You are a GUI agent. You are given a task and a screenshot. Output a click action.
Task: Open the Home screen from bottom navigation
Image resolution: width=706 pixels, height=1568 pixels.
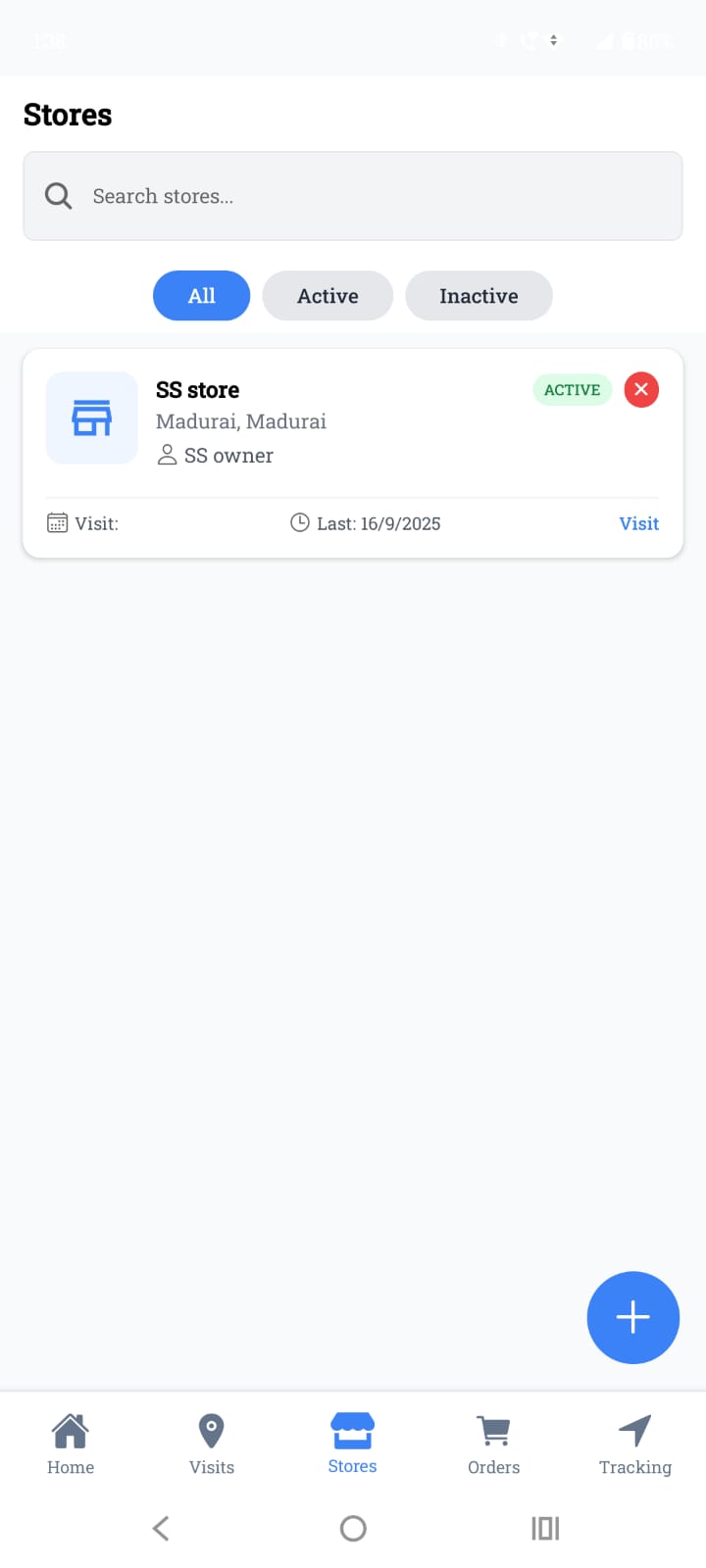tap(70, 1441)
